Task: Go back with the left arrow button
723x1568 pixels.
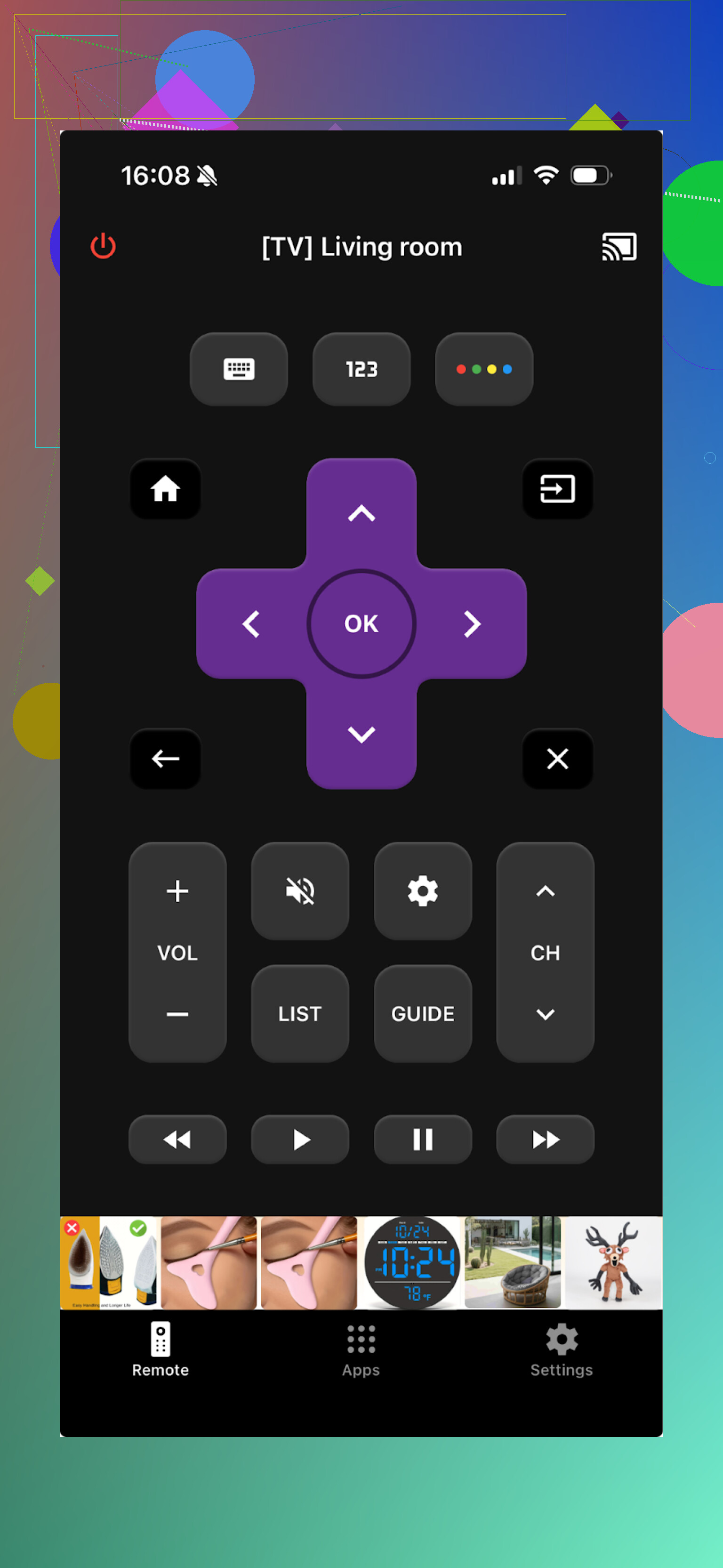Action: click(166, 759)
